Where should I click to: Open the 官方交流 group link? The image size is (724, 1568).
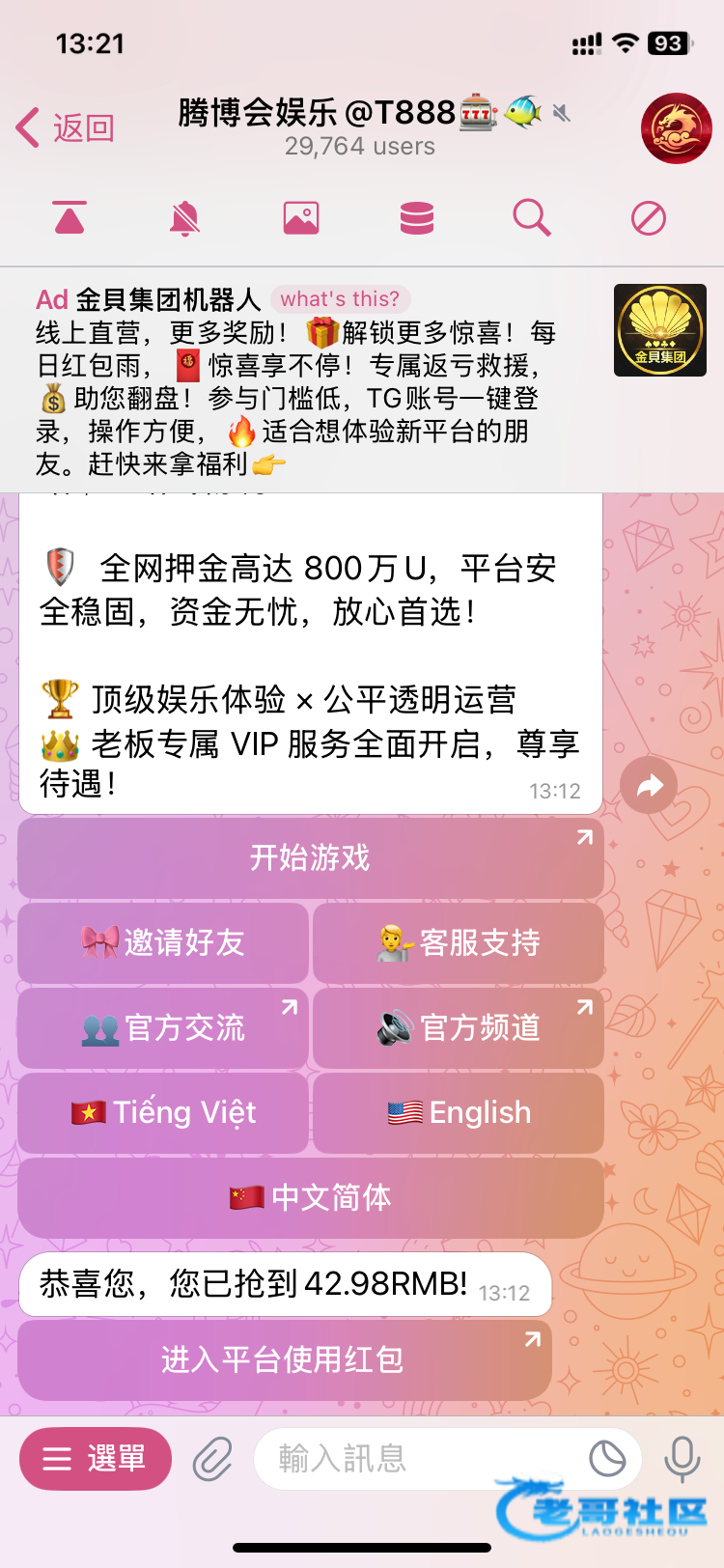click(163, 1028)
